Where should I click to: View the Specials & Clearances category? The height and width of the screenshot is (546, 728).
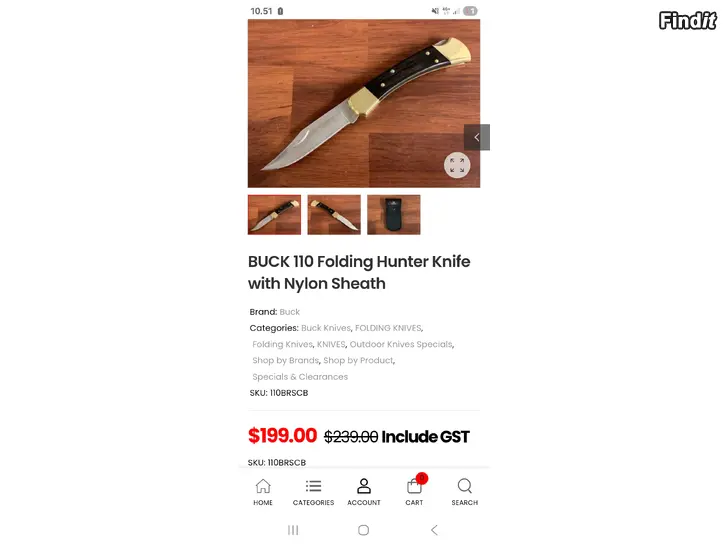tap(300, 377)
